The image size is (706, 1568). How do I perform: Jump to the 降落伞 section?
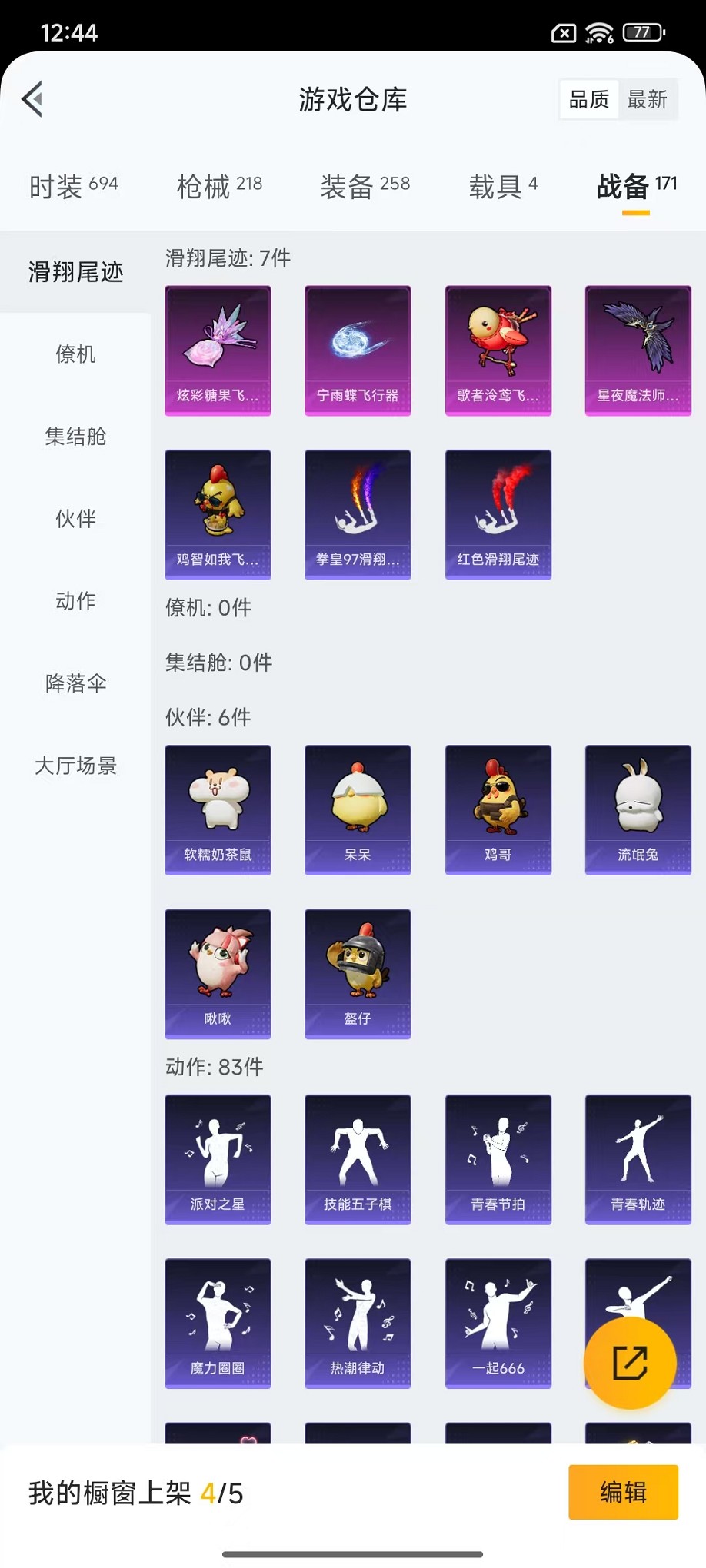pos(75,683)
